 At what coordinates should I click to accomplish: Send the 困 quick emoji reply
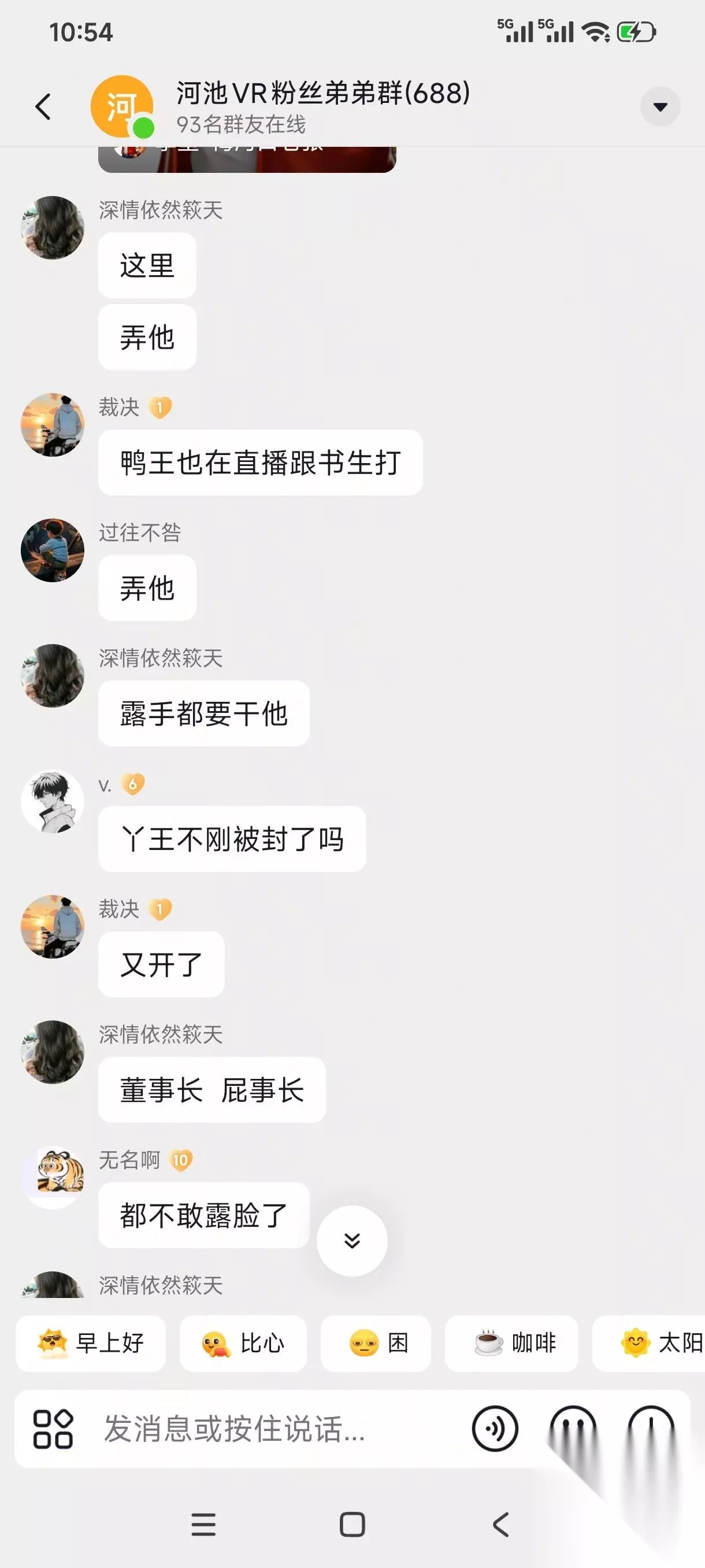click(376, 1343)
